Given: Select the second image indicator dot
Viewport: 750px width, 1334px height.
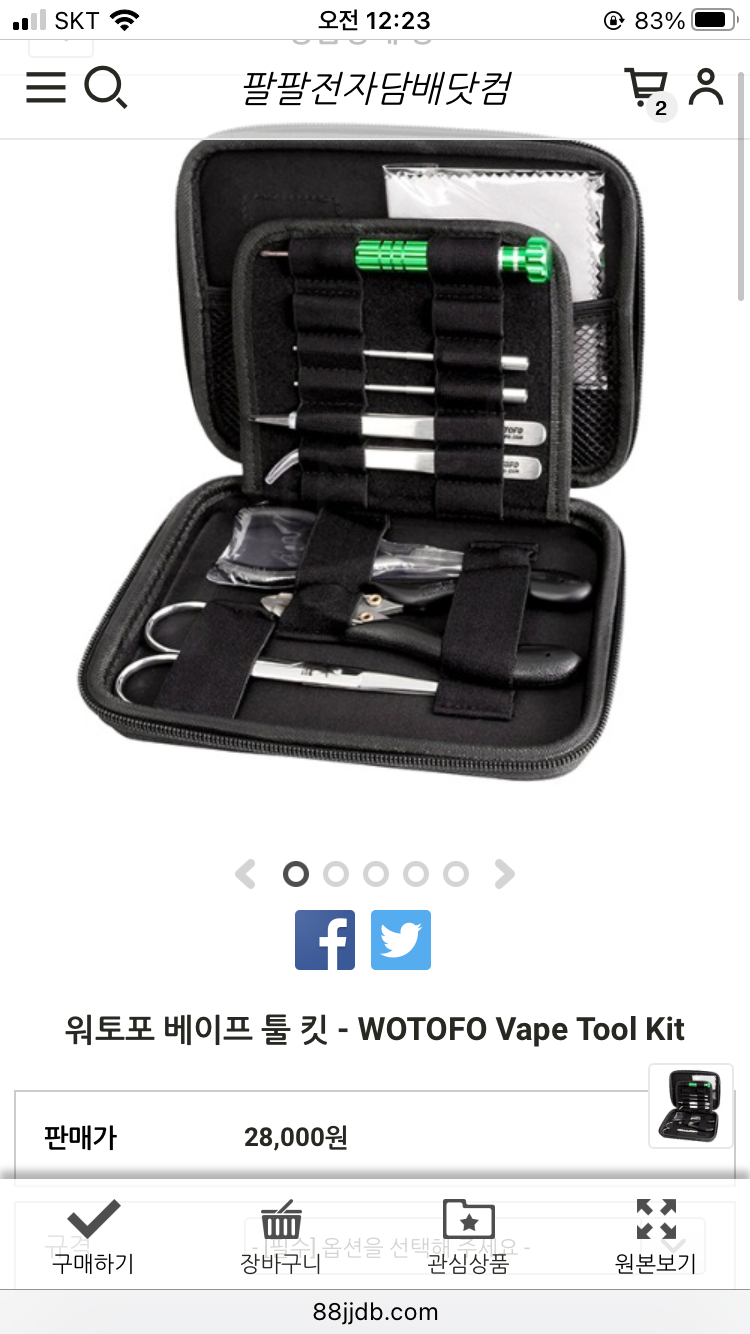Looking at the screenshot, I should [x=336, y=874].
